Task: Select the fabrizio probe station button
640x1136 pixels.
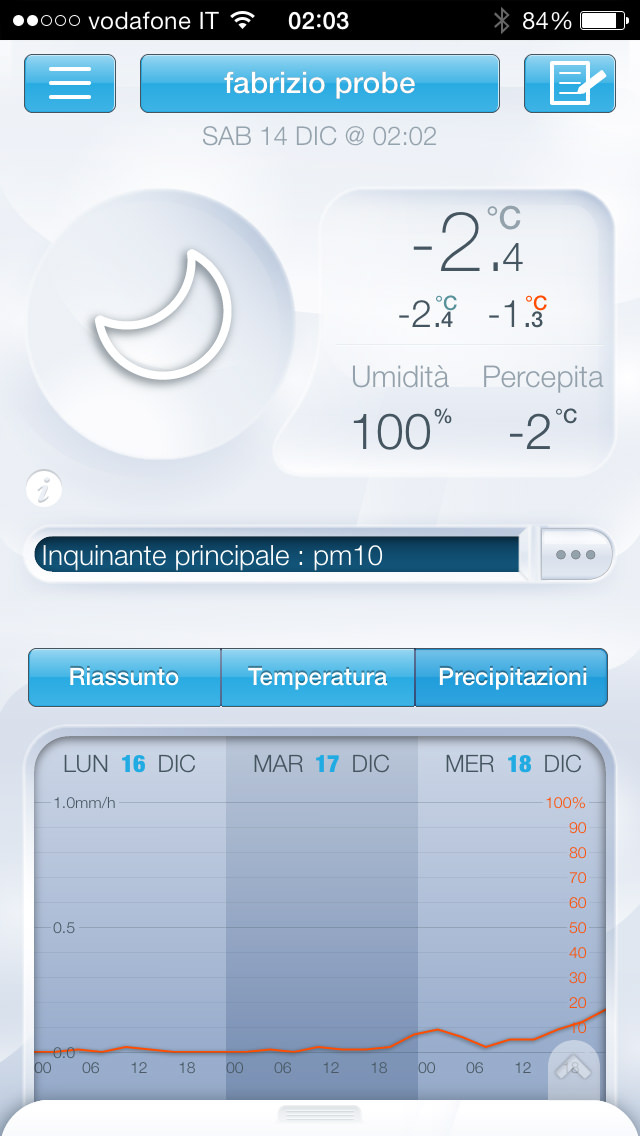Action: point(319,83)
